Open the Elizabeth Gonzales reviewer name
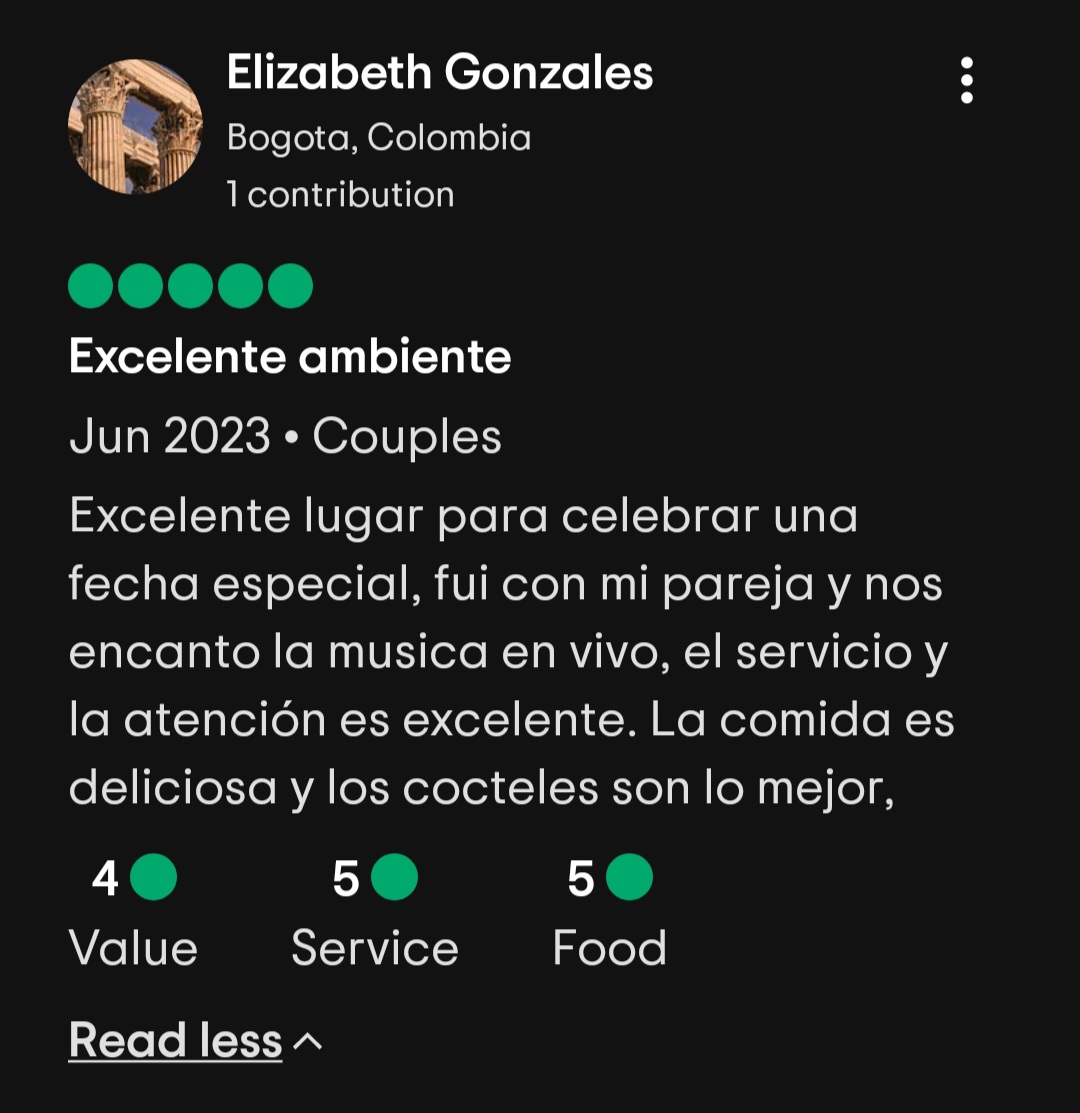Image resolution: width=1080 pixels, height=1113 pixels. pos(440,74)
